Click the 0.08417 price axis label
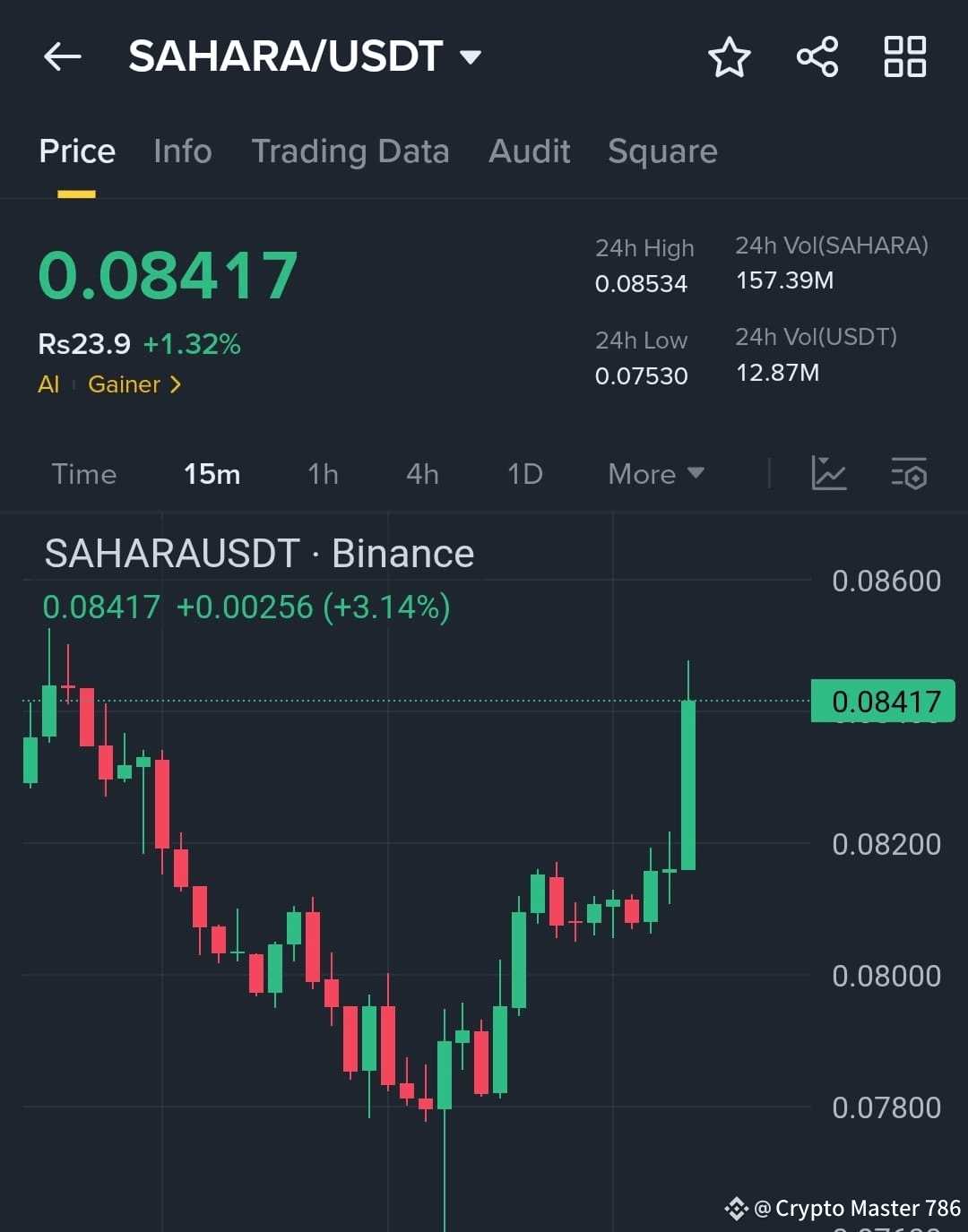This screenshot has width=968, height=1232. coord(883,701)
